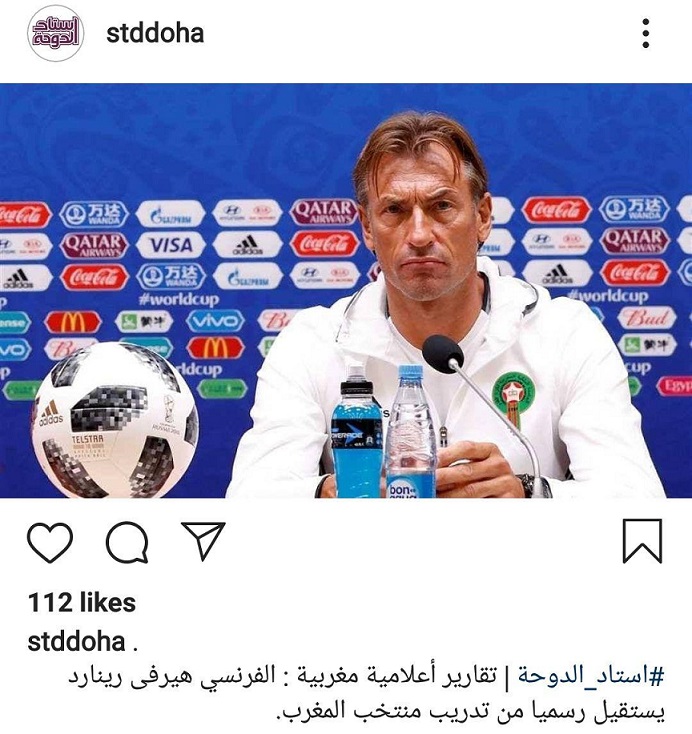
Task: View the list of 112 likes
Action: coord(82,603)
